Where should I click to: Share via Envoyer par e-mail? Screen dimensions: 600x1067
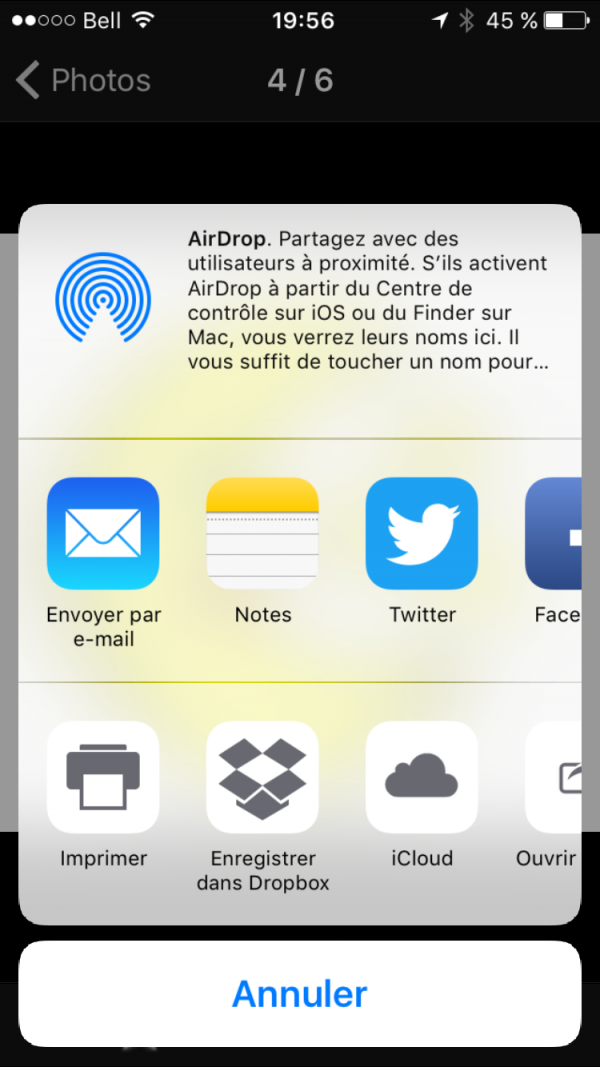pos(103,534)
